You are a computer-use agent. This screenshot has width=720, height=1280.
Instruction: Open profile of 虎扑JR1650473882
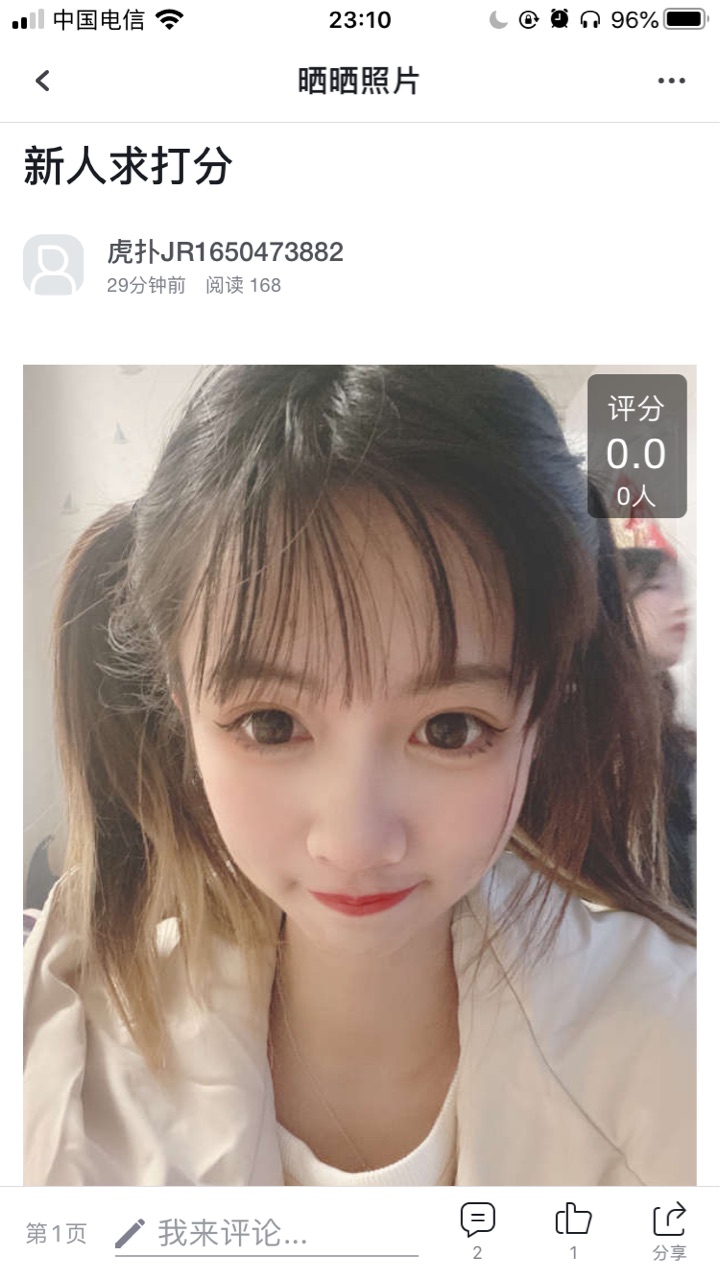point(225,252)
